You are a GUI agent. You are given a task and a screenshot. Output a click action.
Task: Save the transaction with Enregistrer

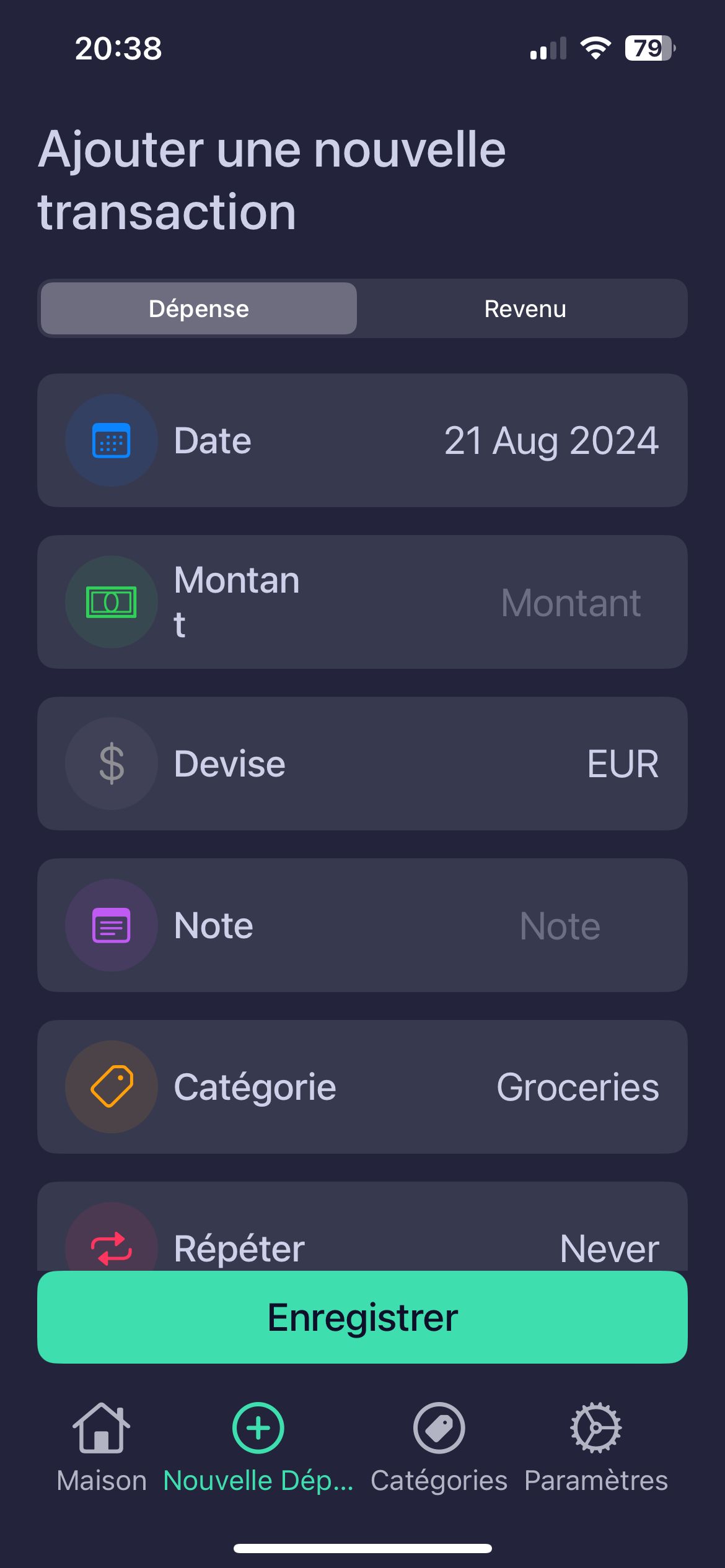pos(362,1317)
